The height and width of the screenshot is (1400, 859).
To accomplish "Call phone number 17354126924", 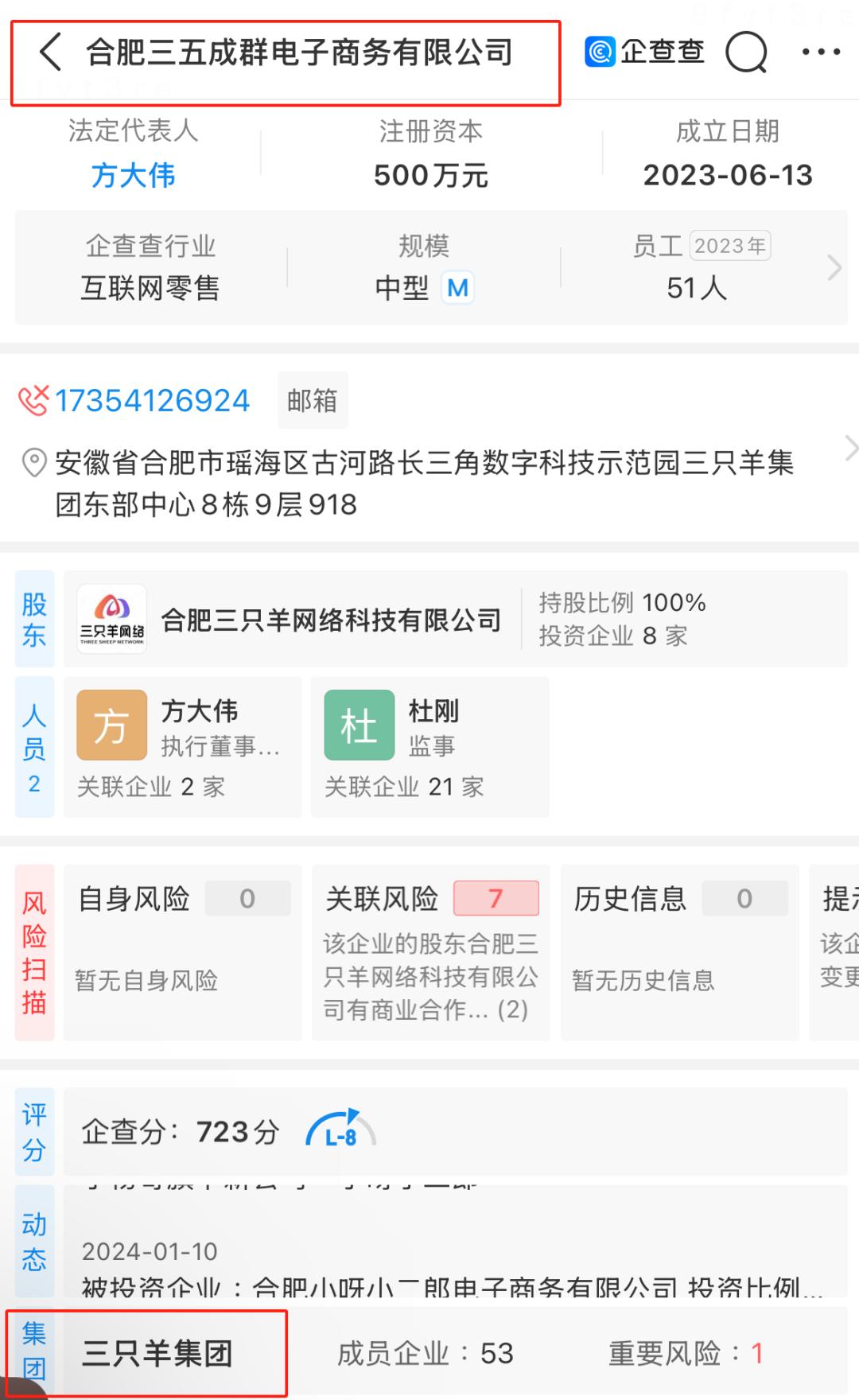I will point(151,401).
